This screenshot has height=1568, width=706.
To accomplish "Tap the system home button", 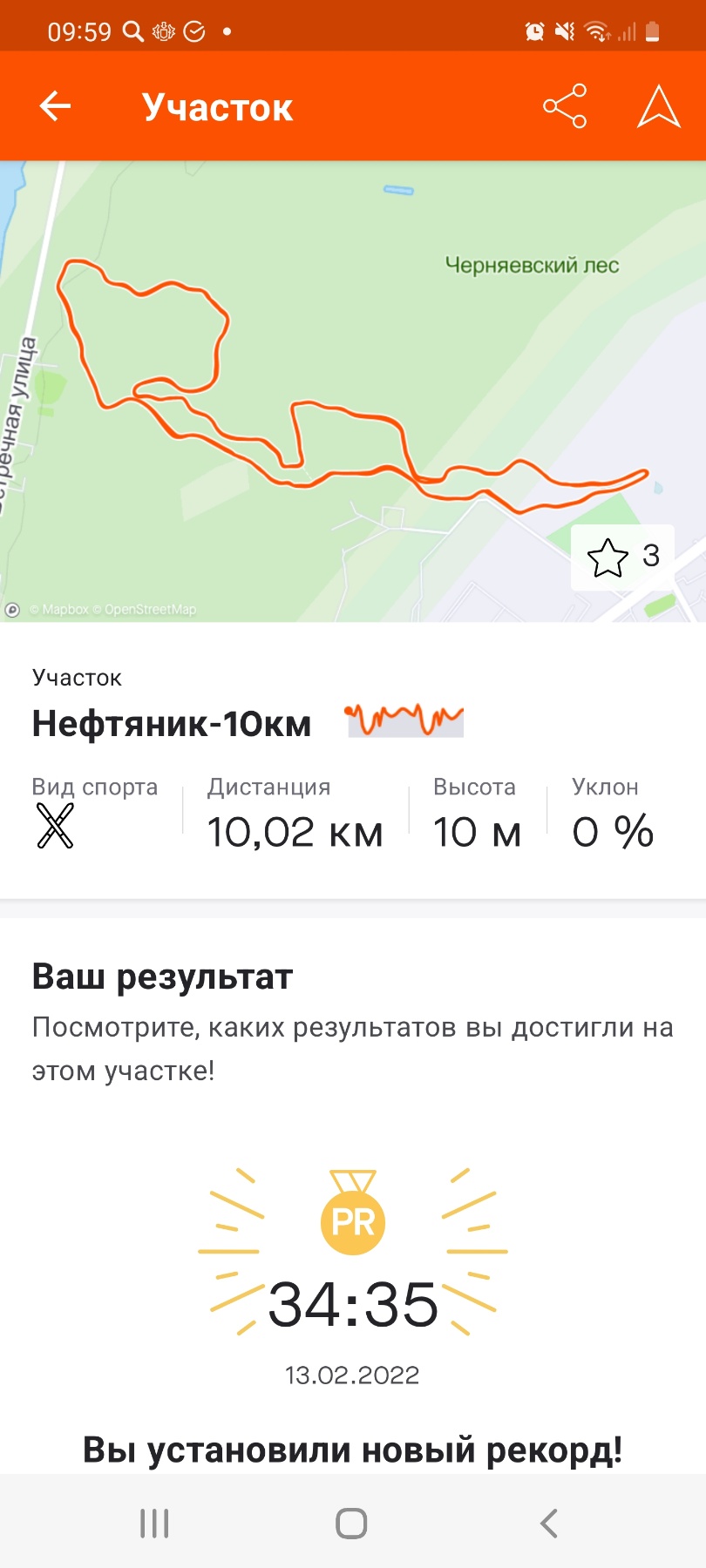I will pyautogui.click(x=351, y=1523).
